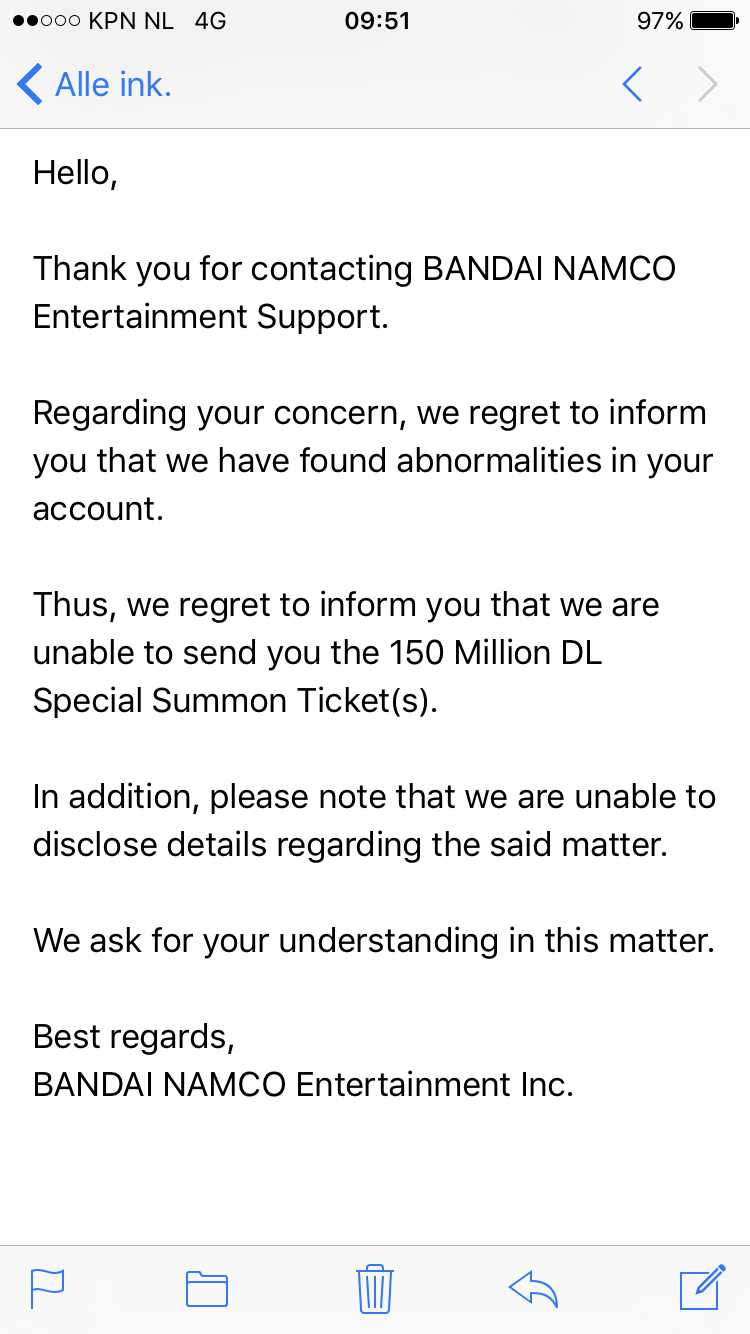
Task: Go back to Alle ink. mailbox
Action: tap(94, 85)
